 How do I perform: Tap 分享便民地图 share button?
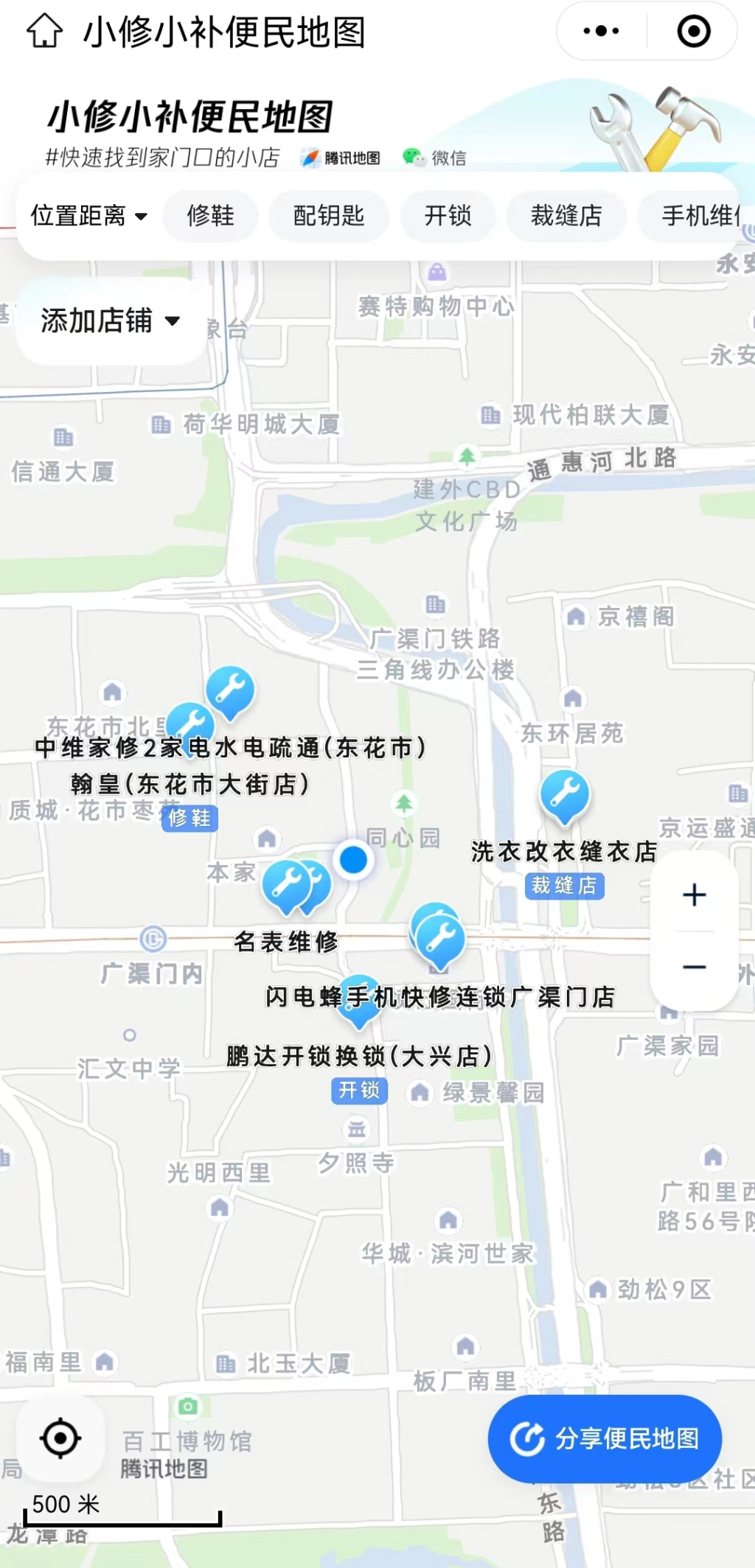[605, 1438]
